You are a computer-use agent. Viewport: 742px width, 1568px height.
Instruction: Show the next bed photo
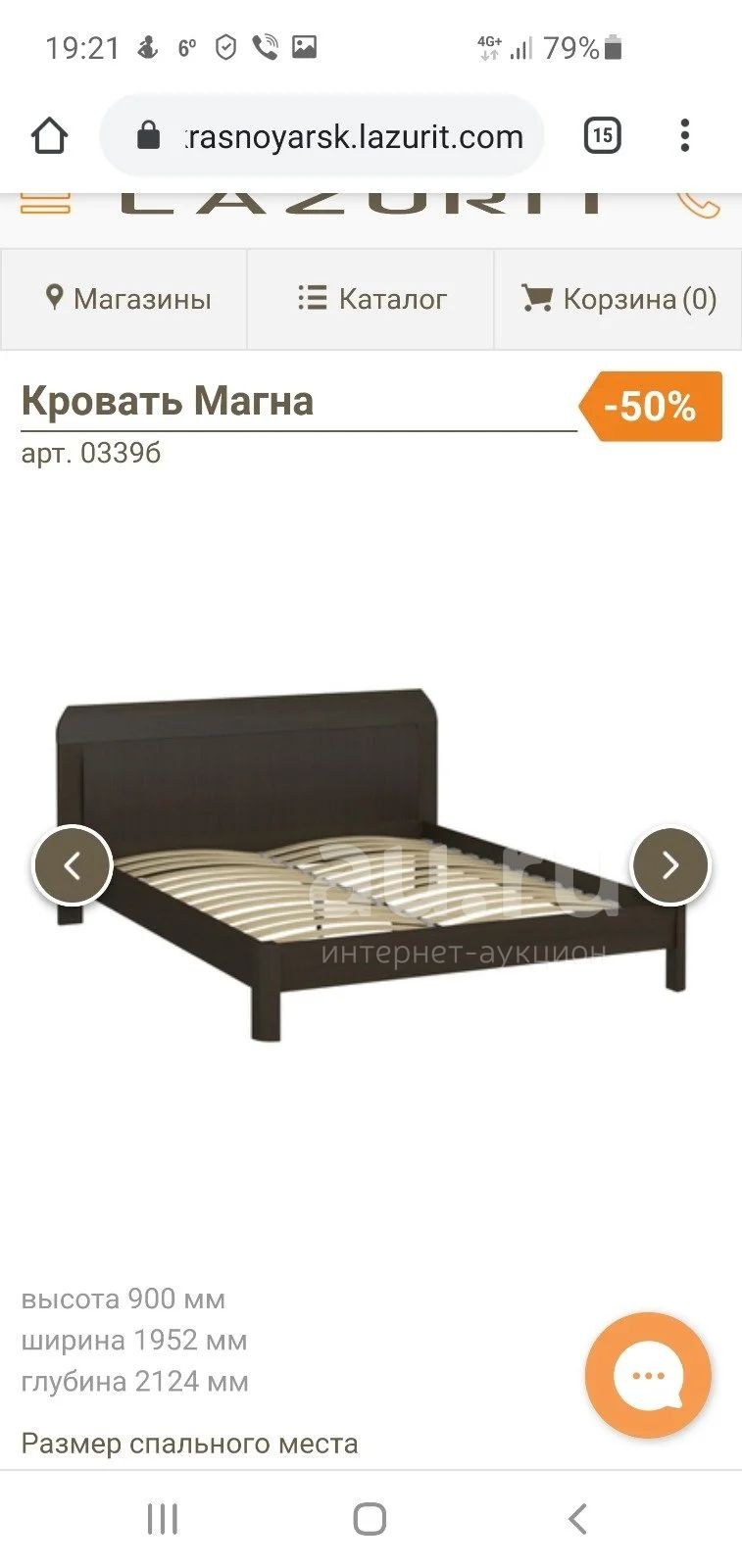pos(669,865)
